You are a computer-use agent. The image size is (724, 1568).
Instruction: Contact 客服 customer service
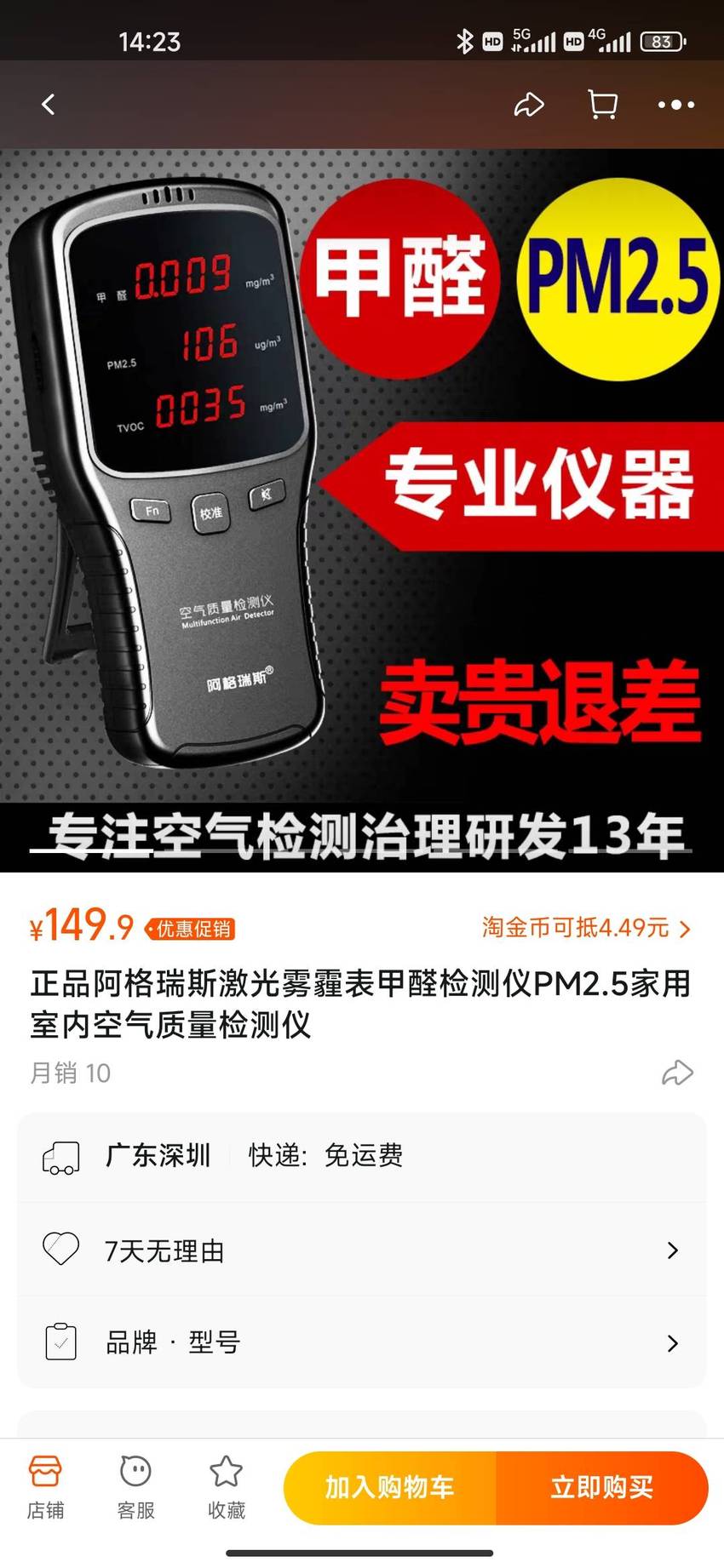(x=135, y=1486)
